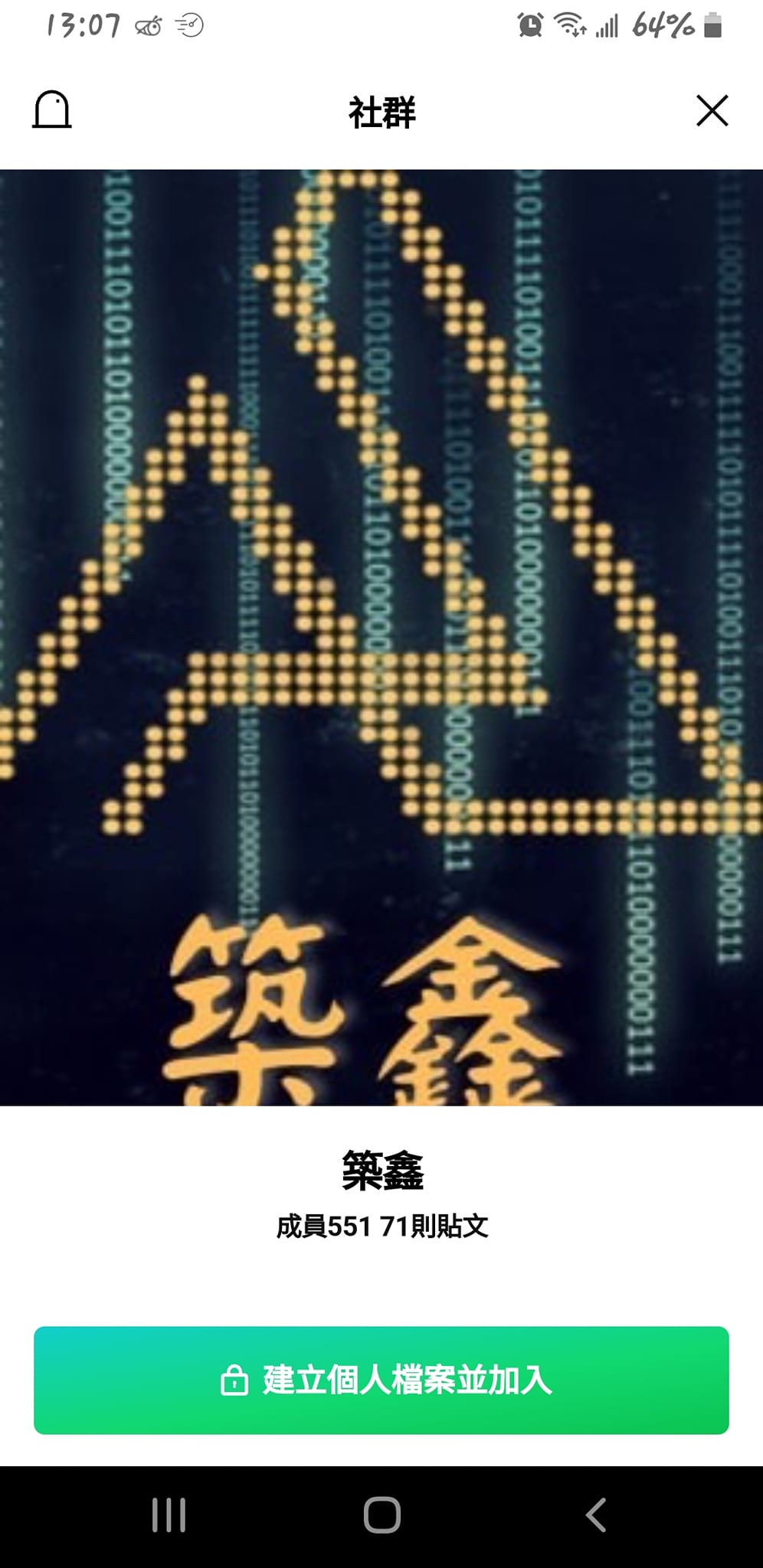
Task: Tap 建立個人檔案並加入 to join
Action: [x=381, y=1380]
